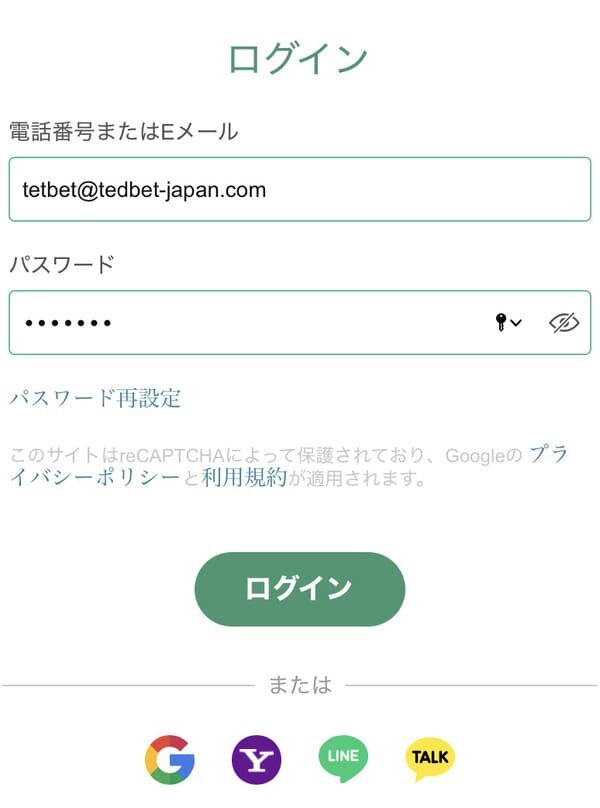This screenshot has height=808, width=600.
Task: Open the パスワード再設定 link
Action: tap(95, 398)
